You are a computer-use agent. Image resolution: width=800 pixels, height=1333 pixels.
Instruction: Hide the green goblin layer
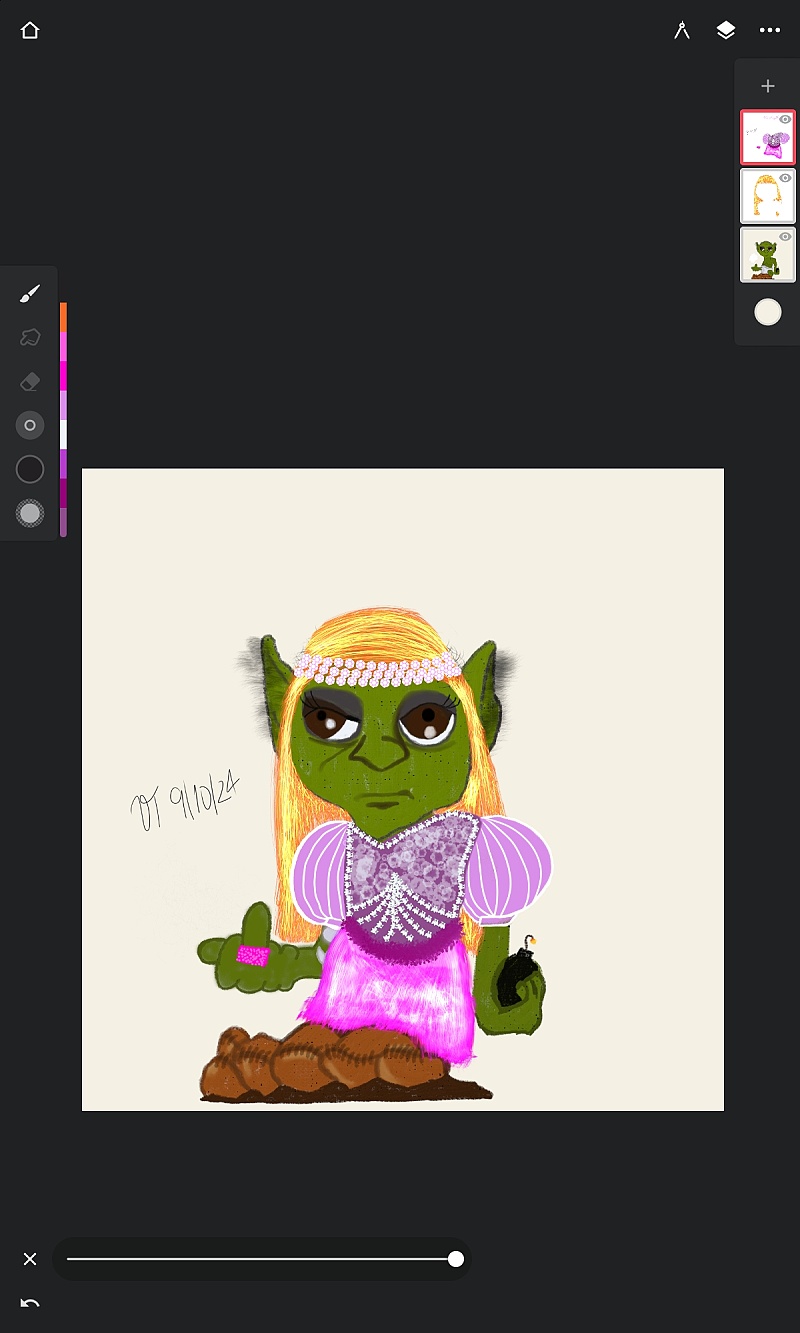point(785,237)
